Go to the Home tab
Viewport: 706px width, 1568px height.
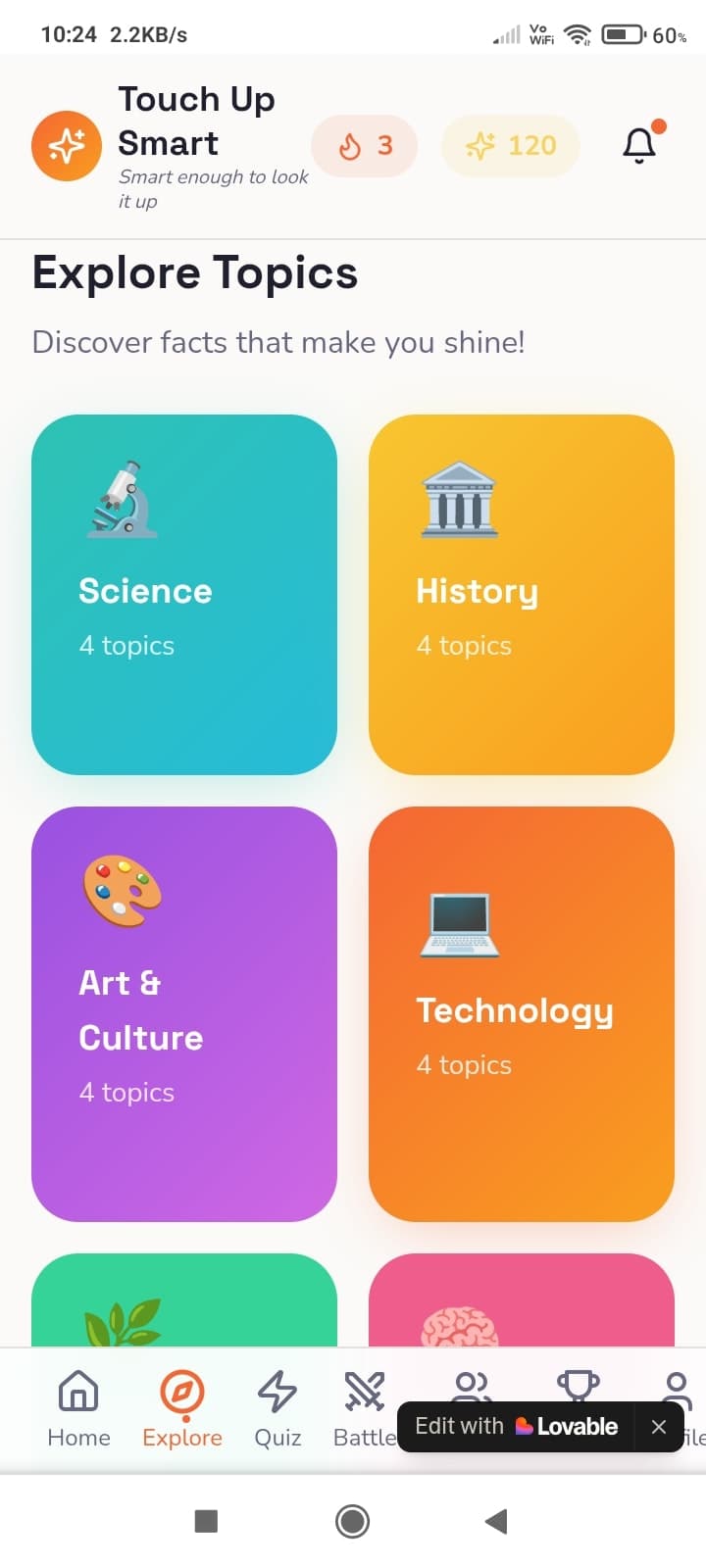[78, 1409]
